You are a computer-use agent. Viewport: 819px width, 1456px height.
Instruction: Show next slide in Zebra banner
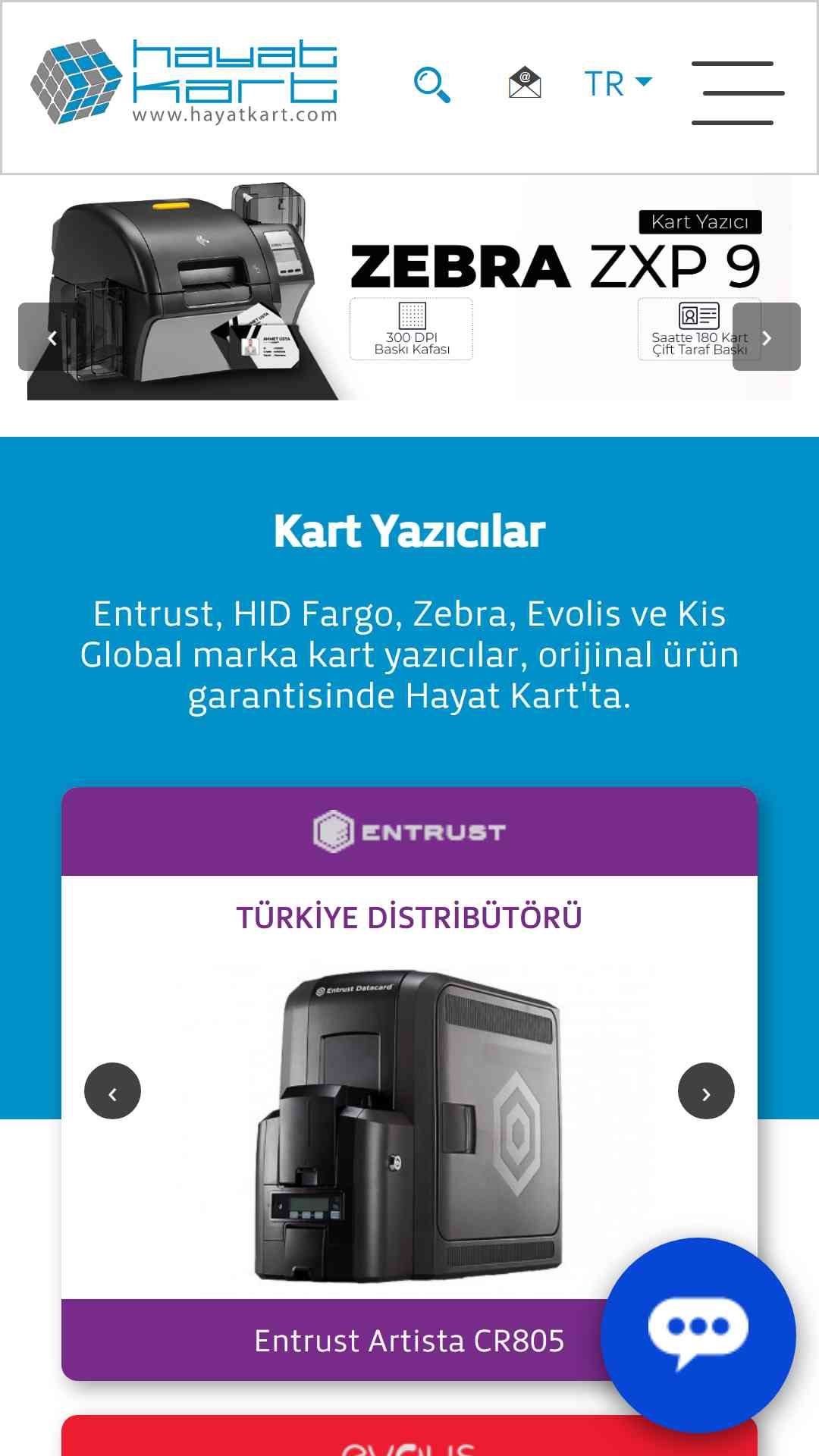767,337
